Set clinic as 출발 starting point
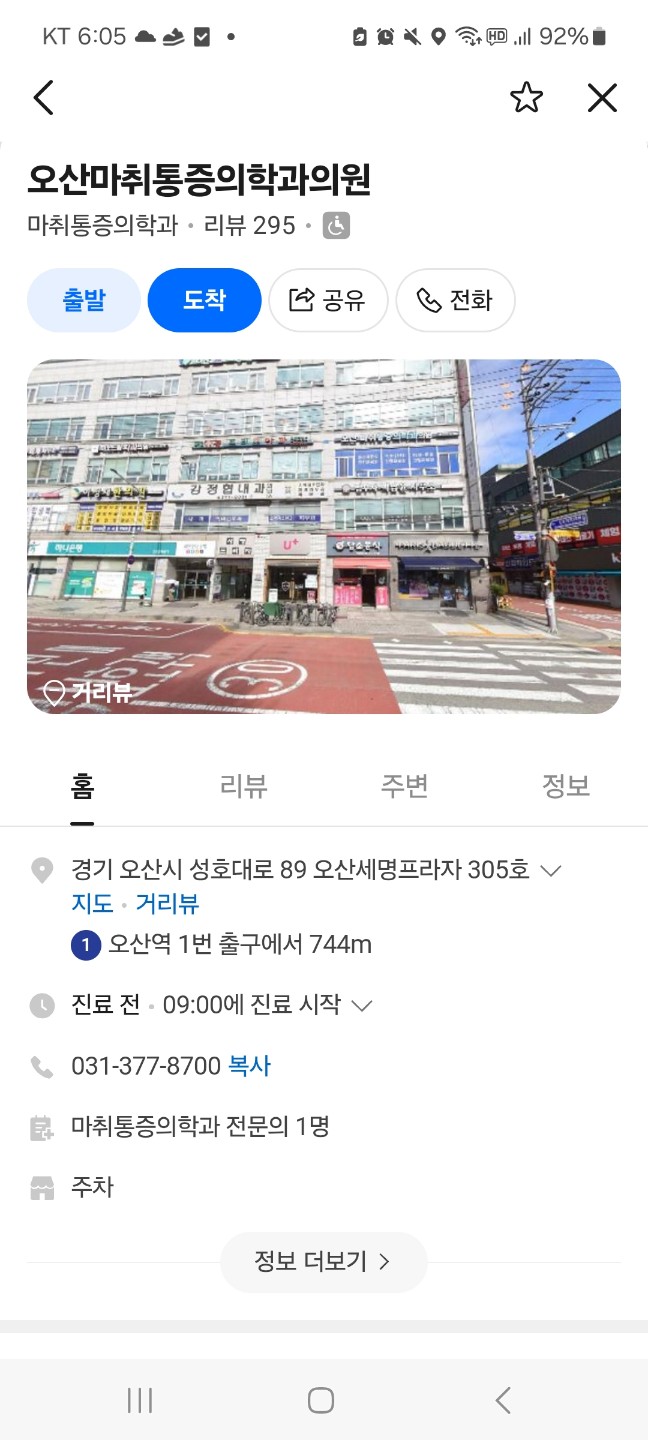Viewport: 648px width, 1440px height. 84,300
